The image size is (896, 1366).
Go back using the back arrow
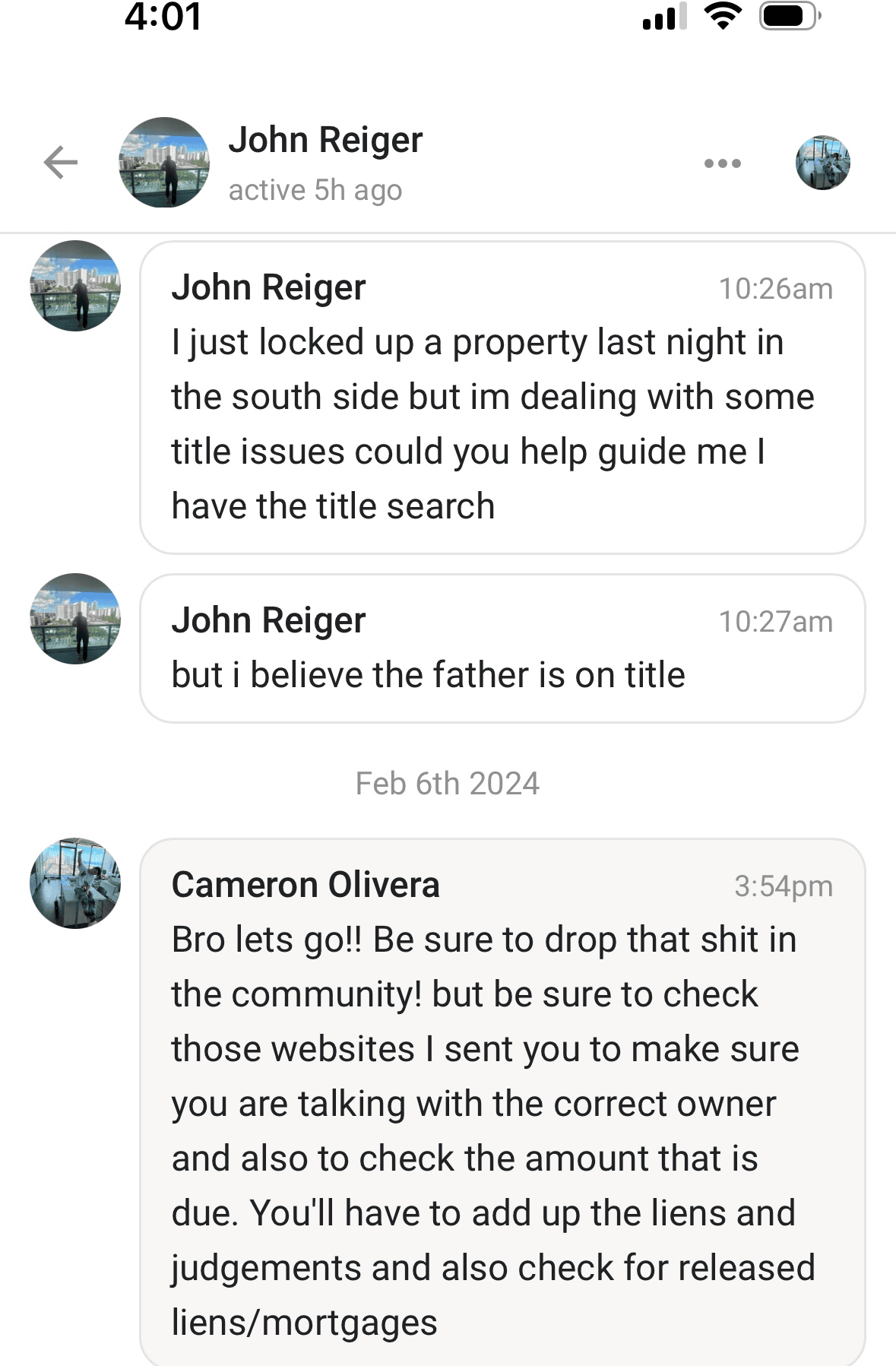tap(61, 163)
